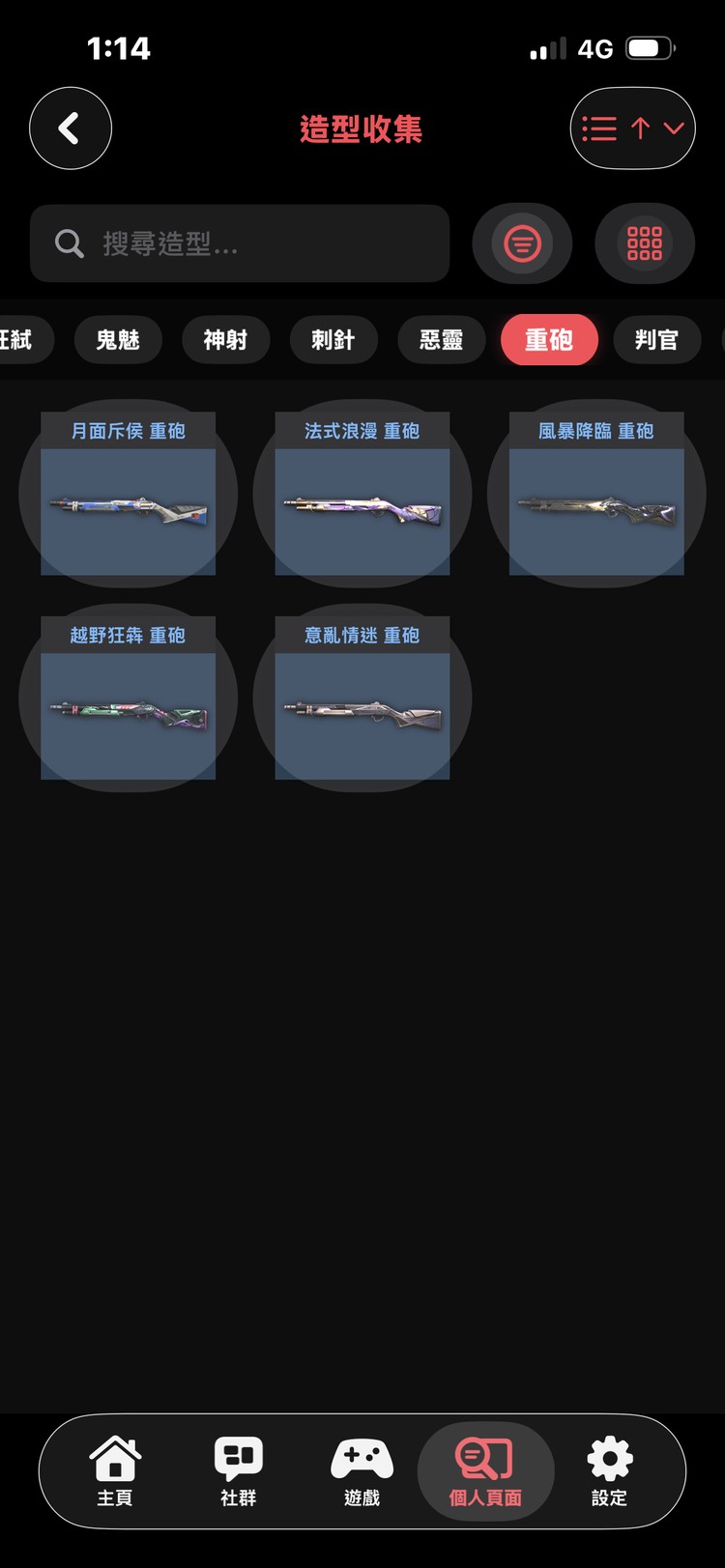The image size is (725, 1568).
Task: Go to the 主頁 home tab
Action: tap(115, 1470)
